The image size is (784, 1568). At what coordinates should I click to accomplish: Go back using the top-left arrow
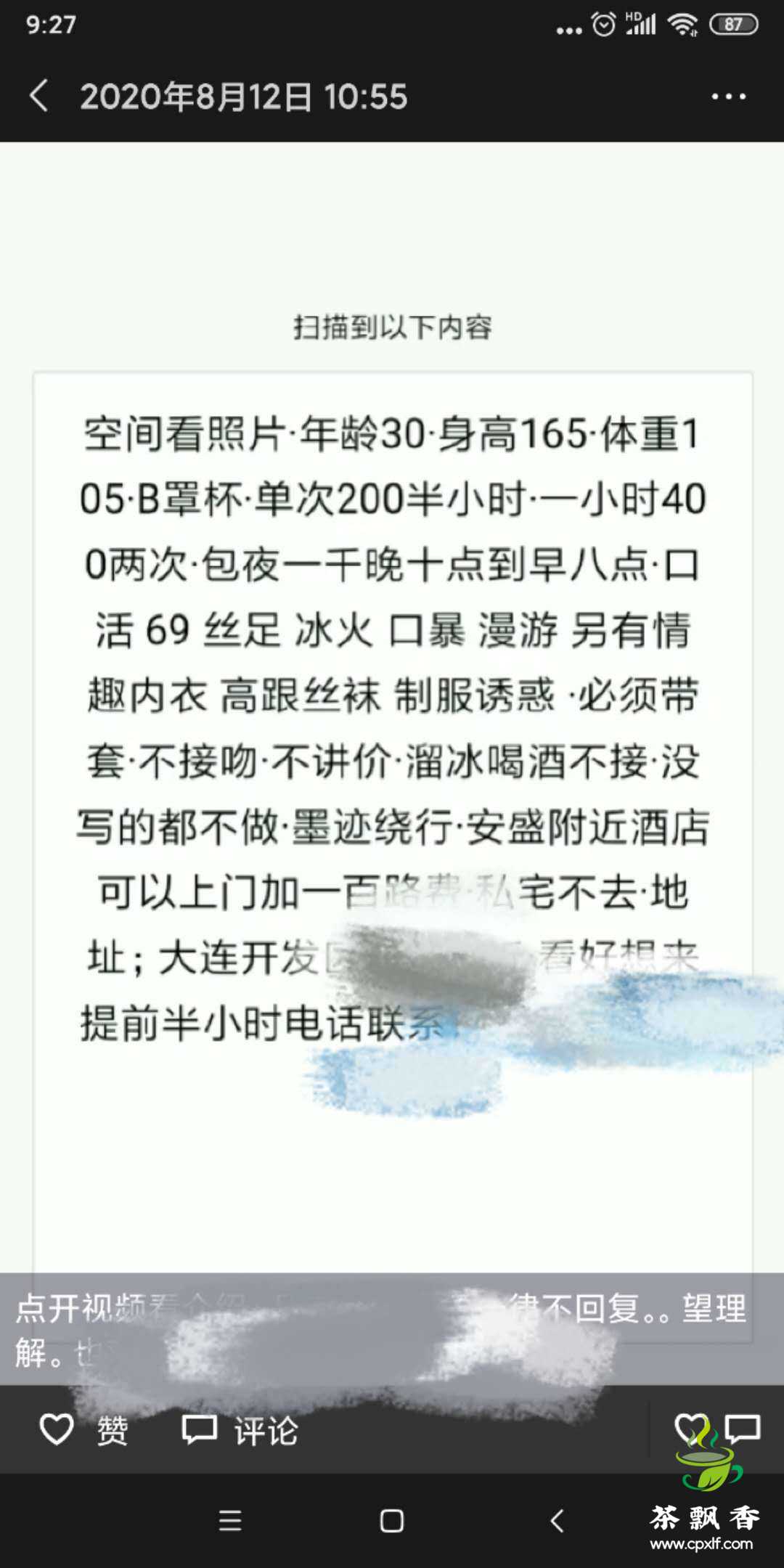(x=39, y=97)
